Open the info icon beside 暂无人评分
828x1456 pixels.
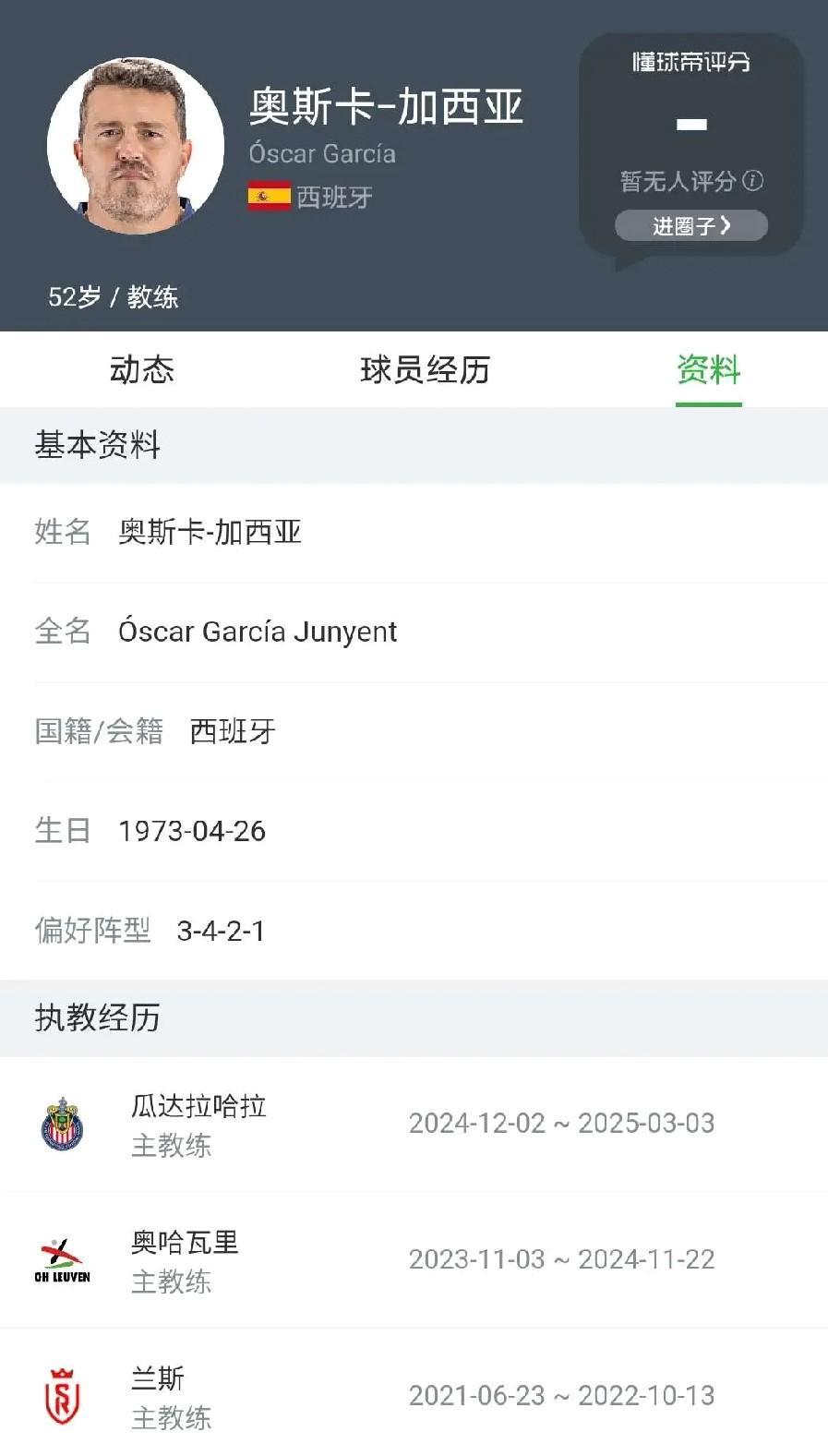[x=753, y=181]
